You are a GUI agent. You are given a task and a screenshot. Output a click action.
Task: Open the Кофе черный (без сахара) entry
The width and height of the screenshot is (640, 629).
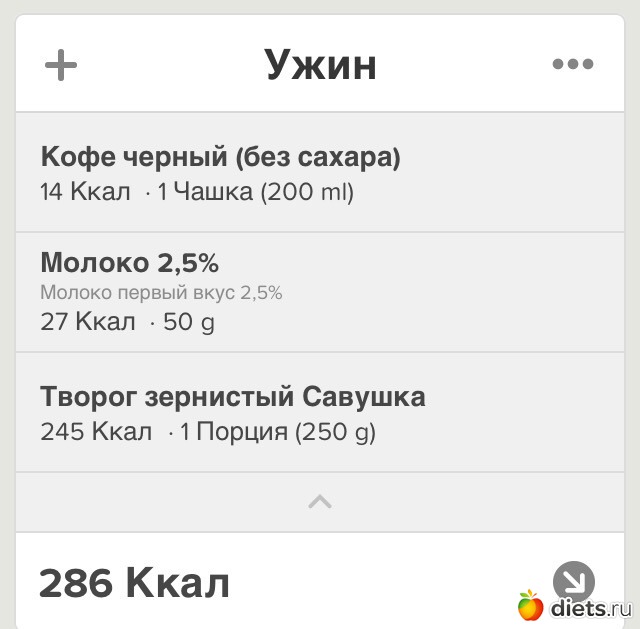[320, 173]
